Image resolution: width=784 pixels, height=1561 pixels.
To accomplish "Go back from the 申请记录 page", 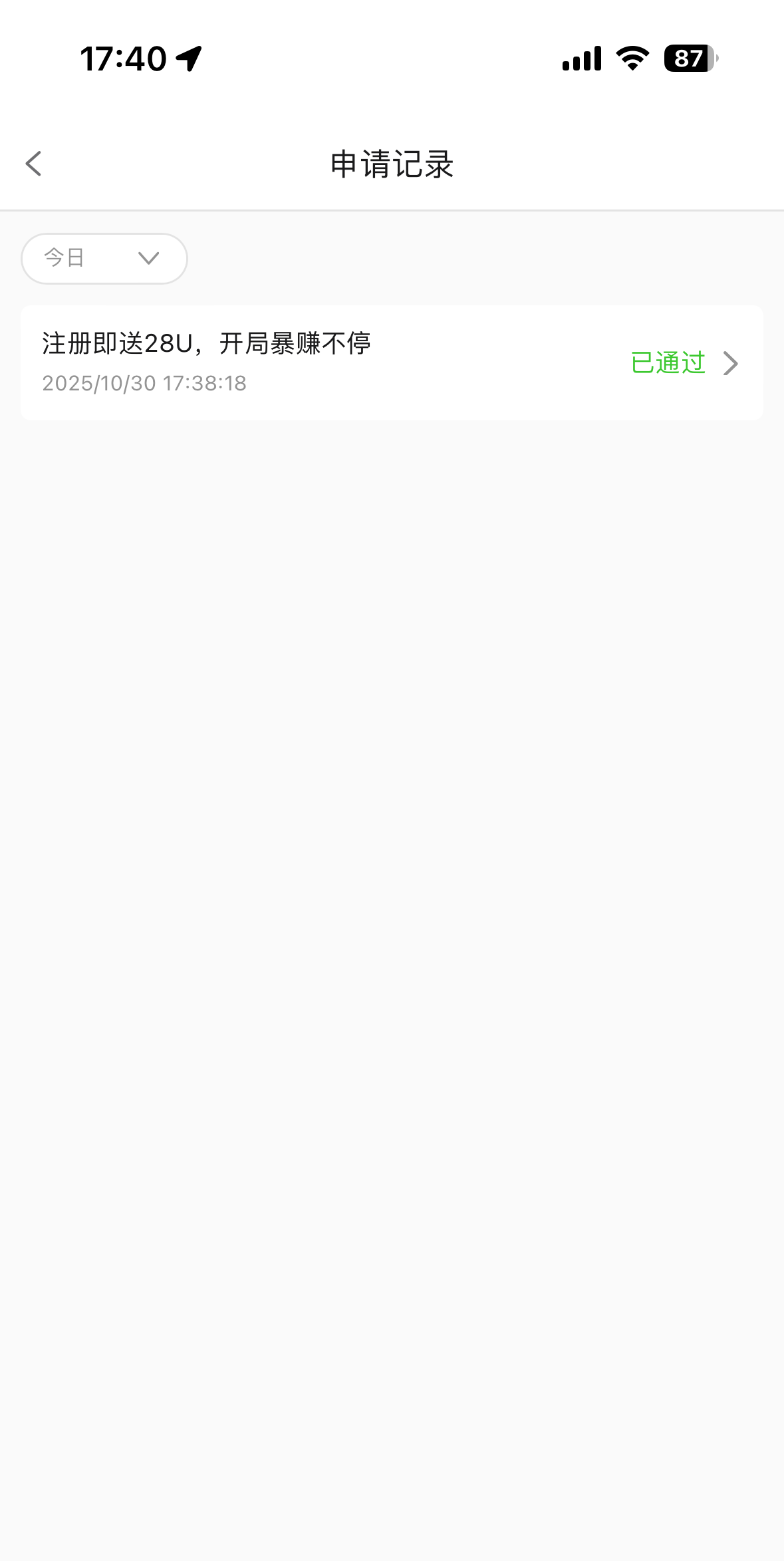I will click(x=34, y=164).
